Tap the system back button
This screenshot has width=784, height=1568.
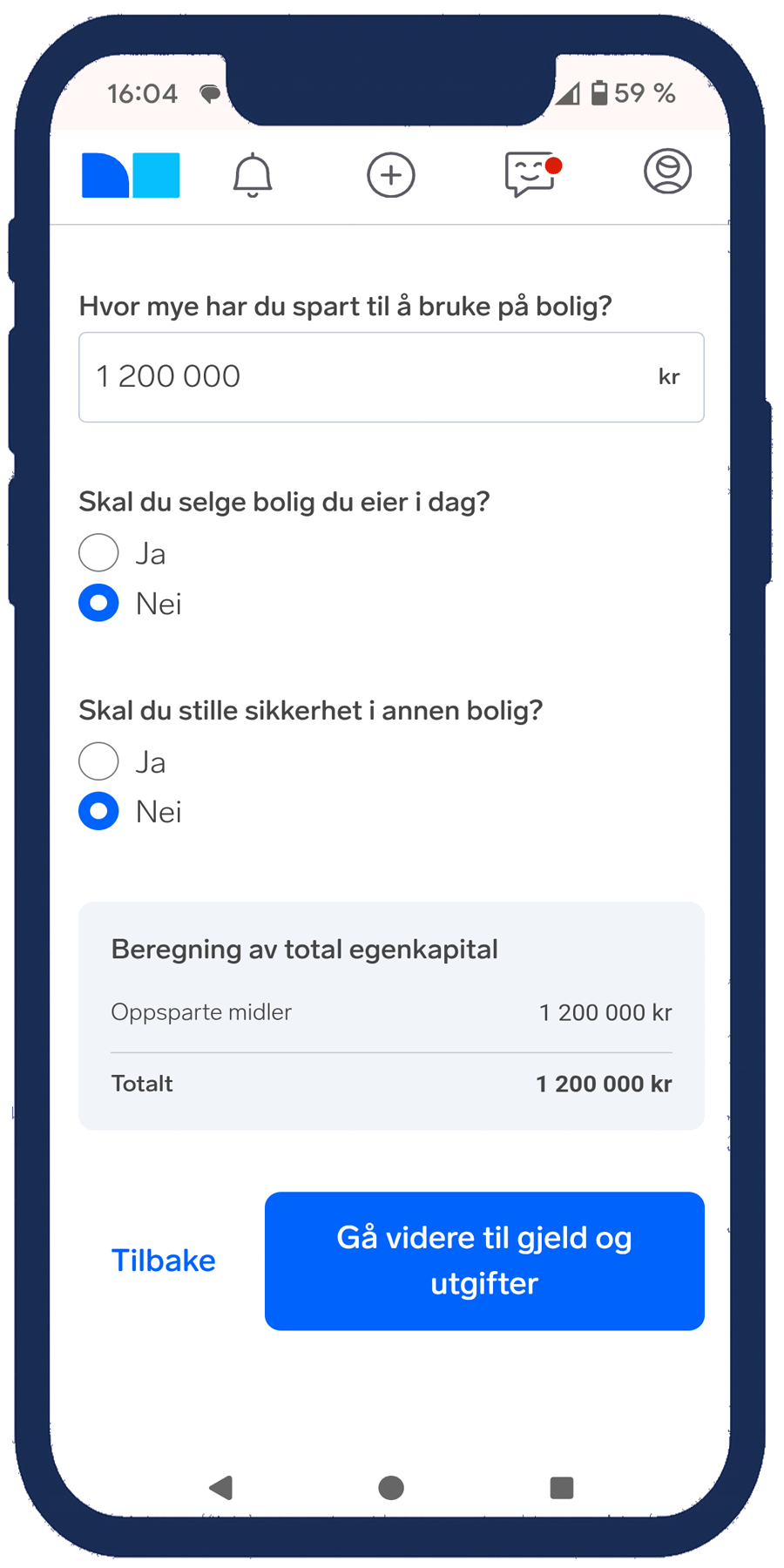click(x=221, y=1488)
